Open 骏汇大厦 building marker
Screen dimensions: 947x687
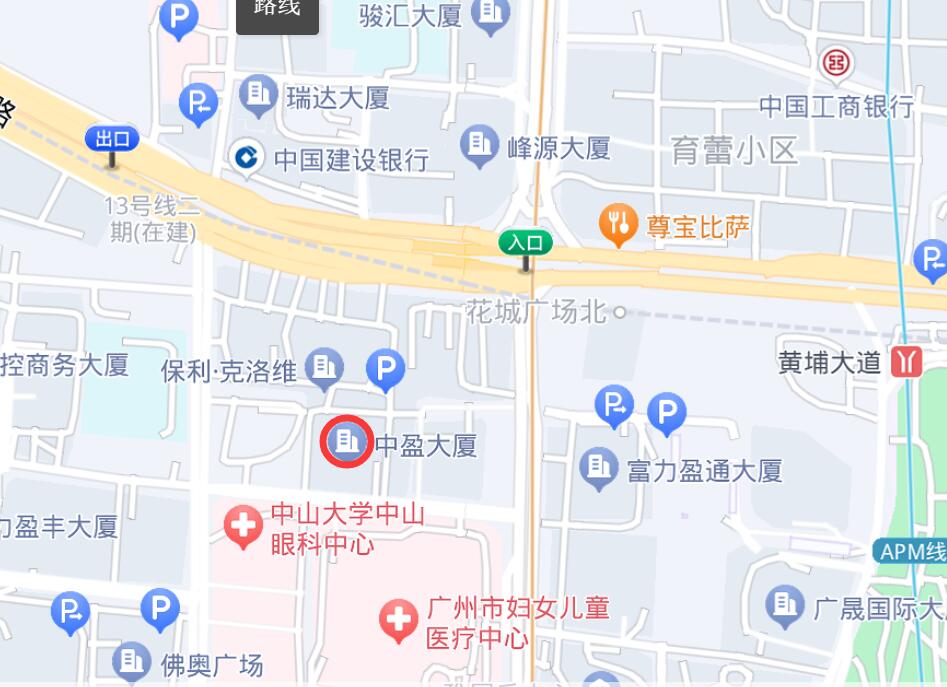[490, 13]
